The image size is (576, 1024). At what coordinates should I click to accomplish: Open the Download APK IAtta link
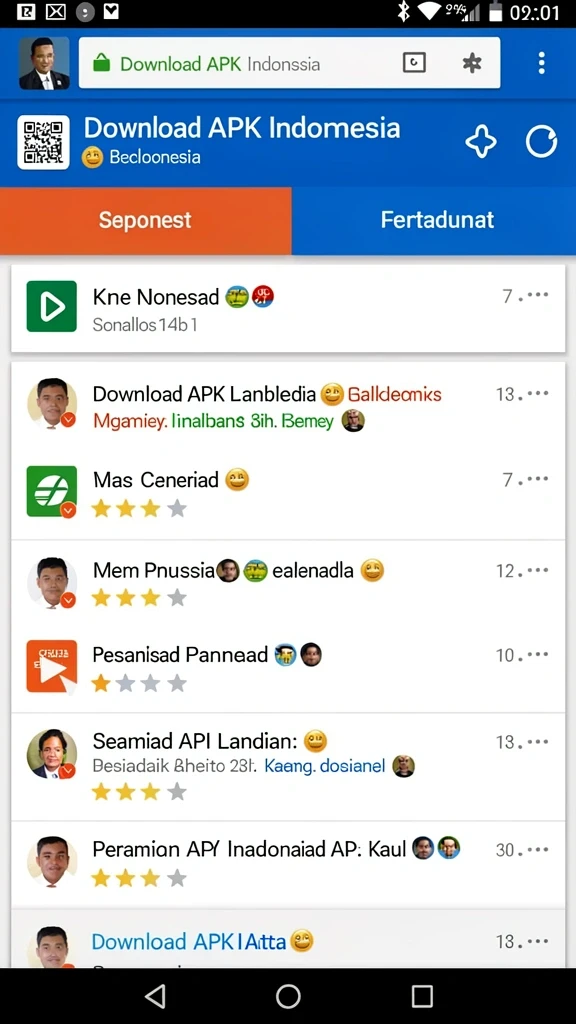tap(189, 941)
